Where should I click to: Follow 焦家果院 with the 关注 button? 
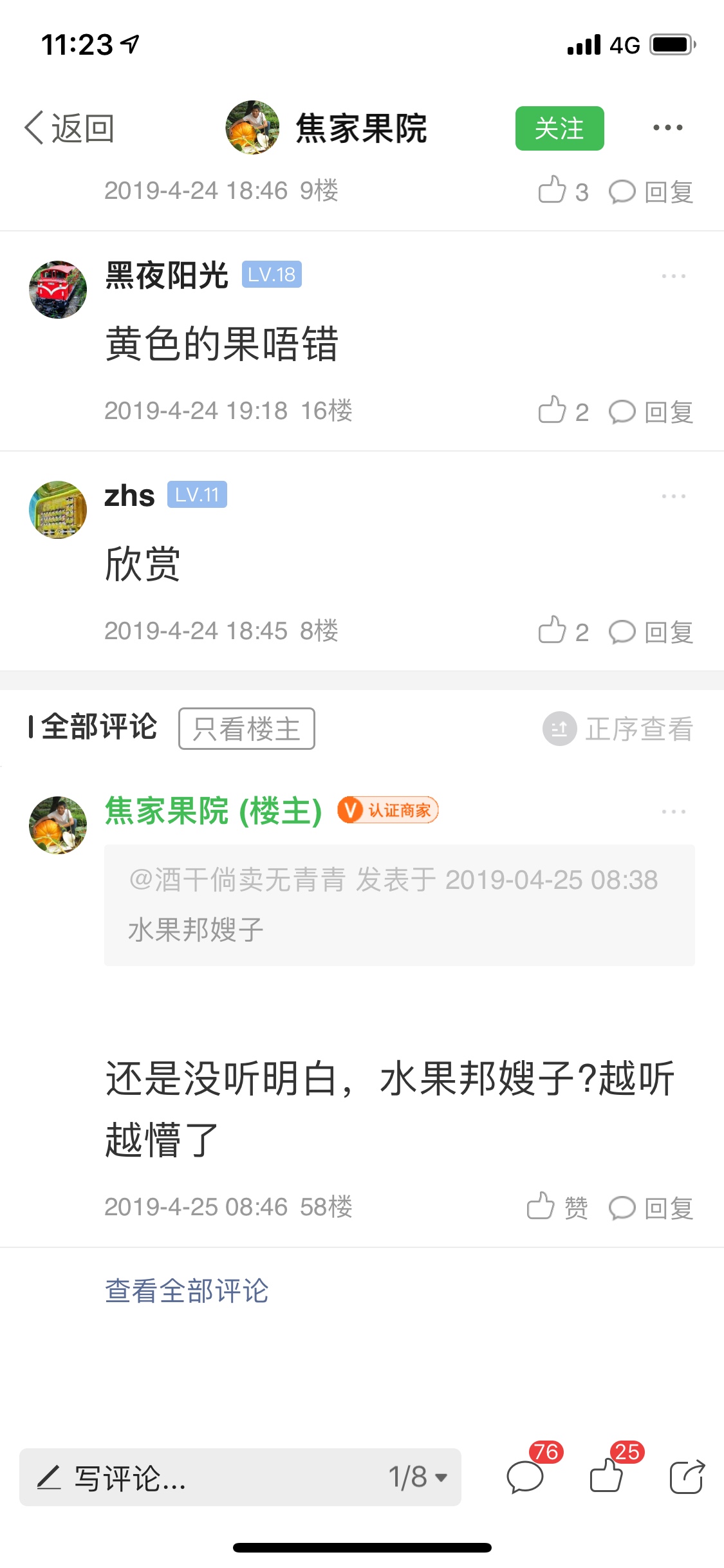point(559,128)
